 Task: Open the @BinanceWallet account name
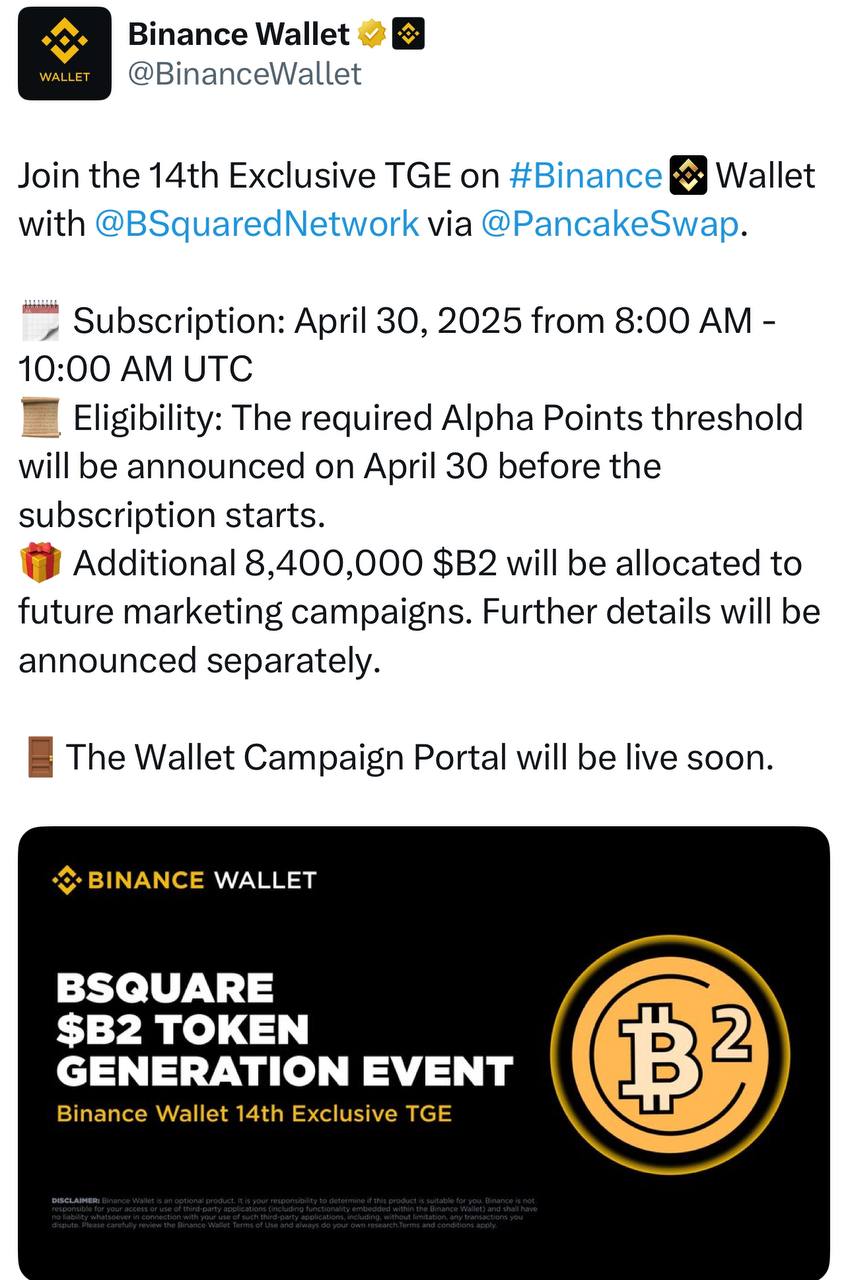[238, 35]
